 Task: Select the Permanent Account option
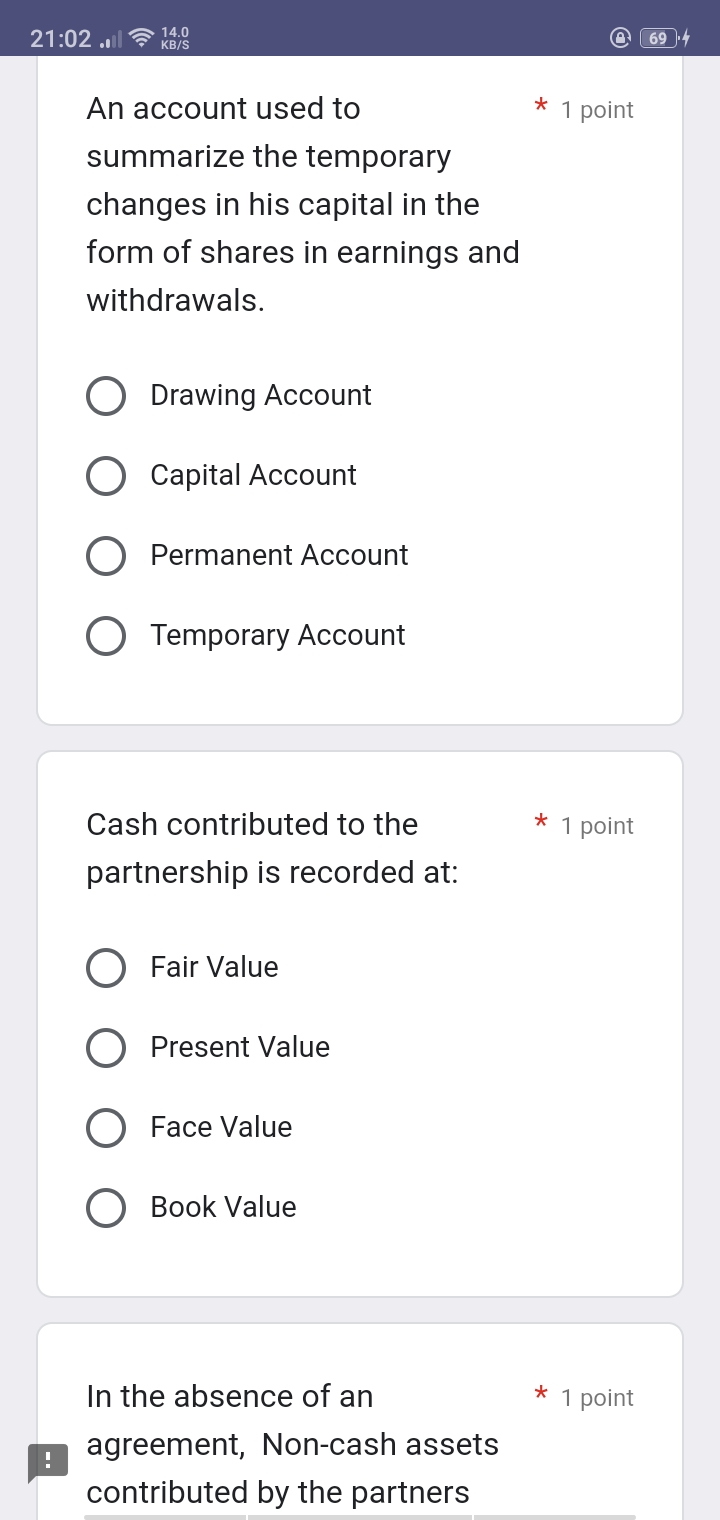coord(106,556)
